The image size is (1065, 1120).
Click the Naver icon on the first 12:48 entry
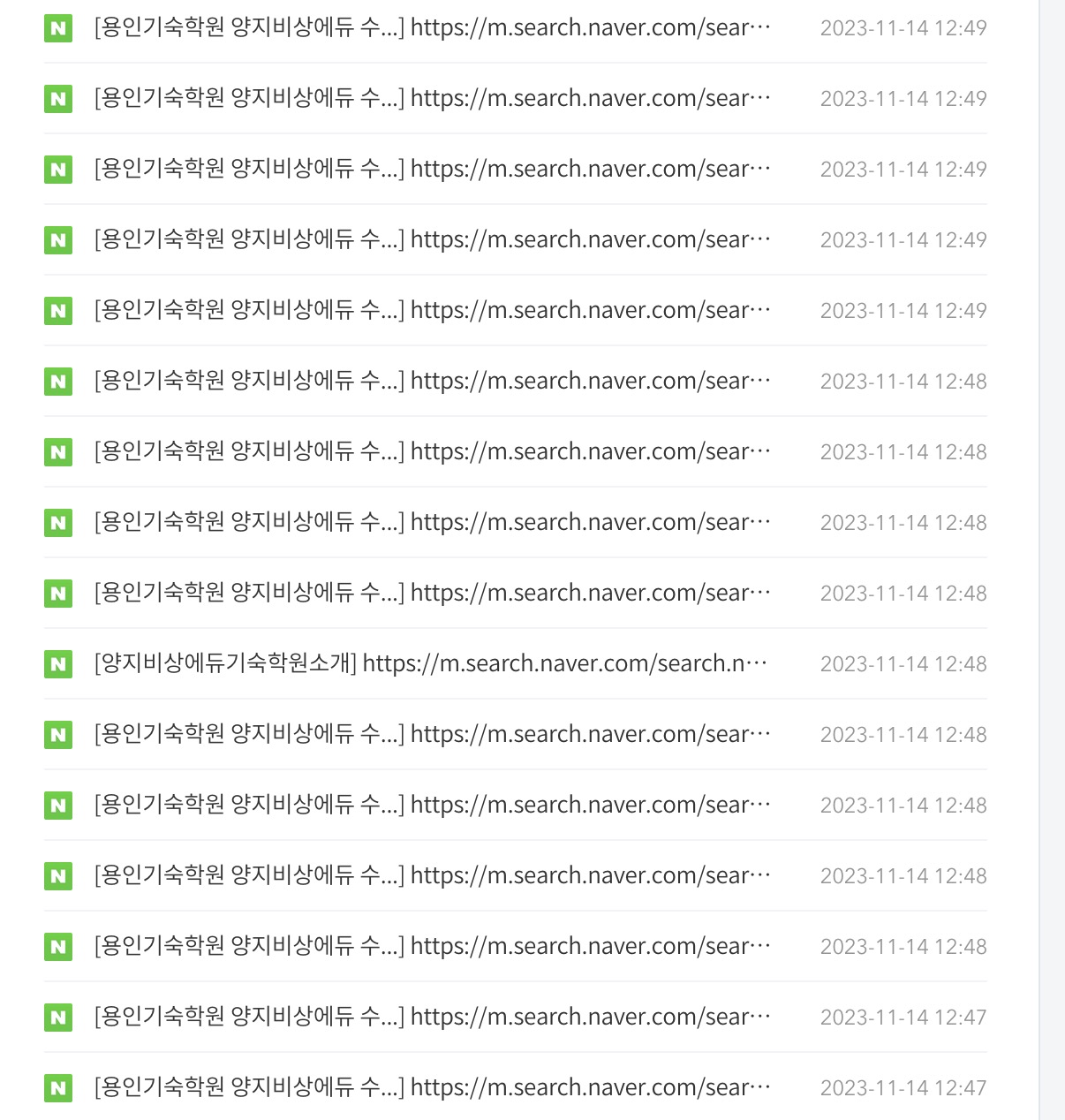tap(57, 381)
